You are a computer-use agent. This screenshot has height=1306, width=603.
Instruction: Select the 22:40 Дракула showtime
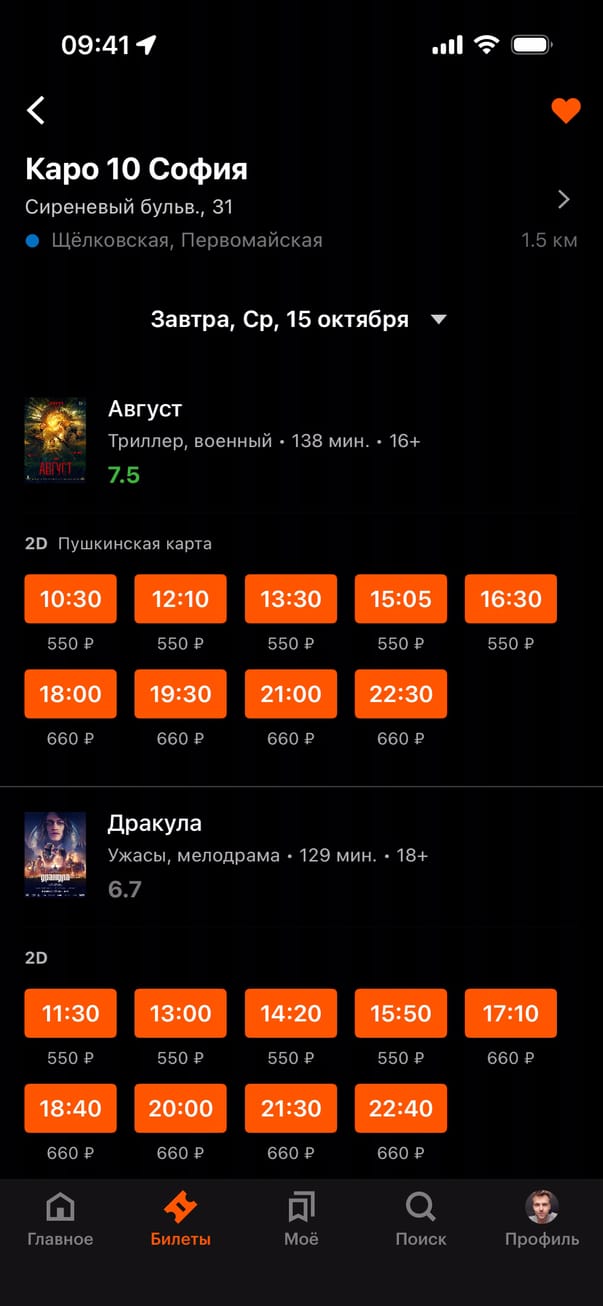(x=401, y=1108)
